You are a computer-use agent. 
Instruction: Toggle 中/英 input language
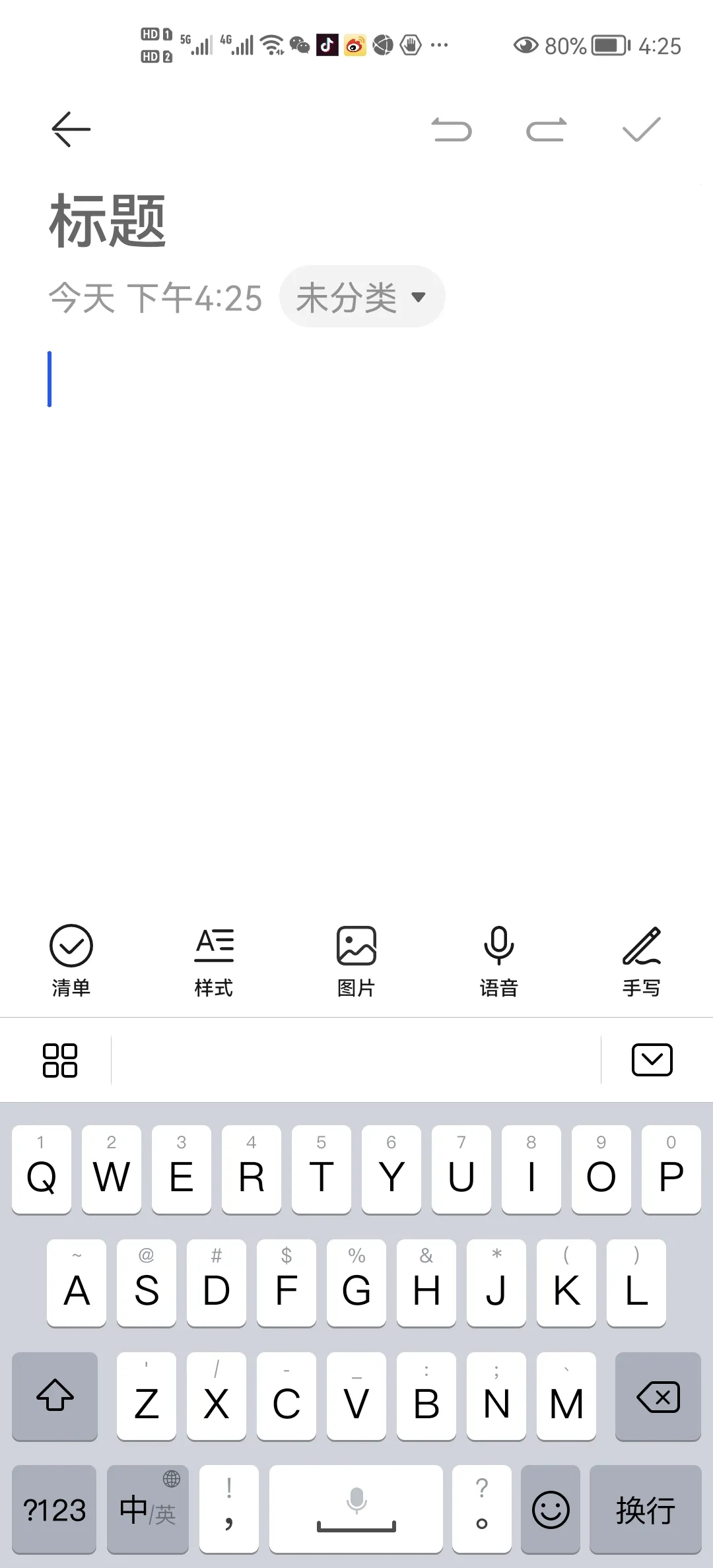pyautogui.click(x=148, y=1510)
